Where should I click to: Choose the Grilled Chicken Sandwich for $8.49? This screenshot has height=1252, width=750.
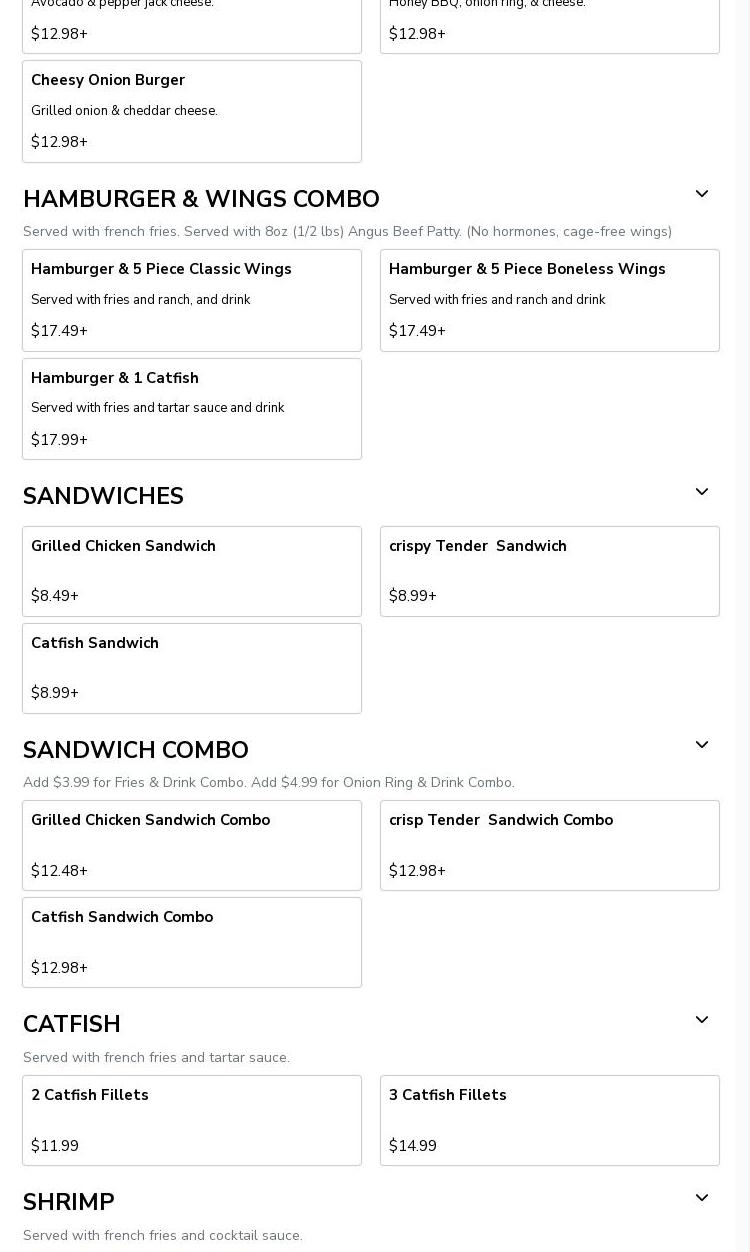(191, 571)
